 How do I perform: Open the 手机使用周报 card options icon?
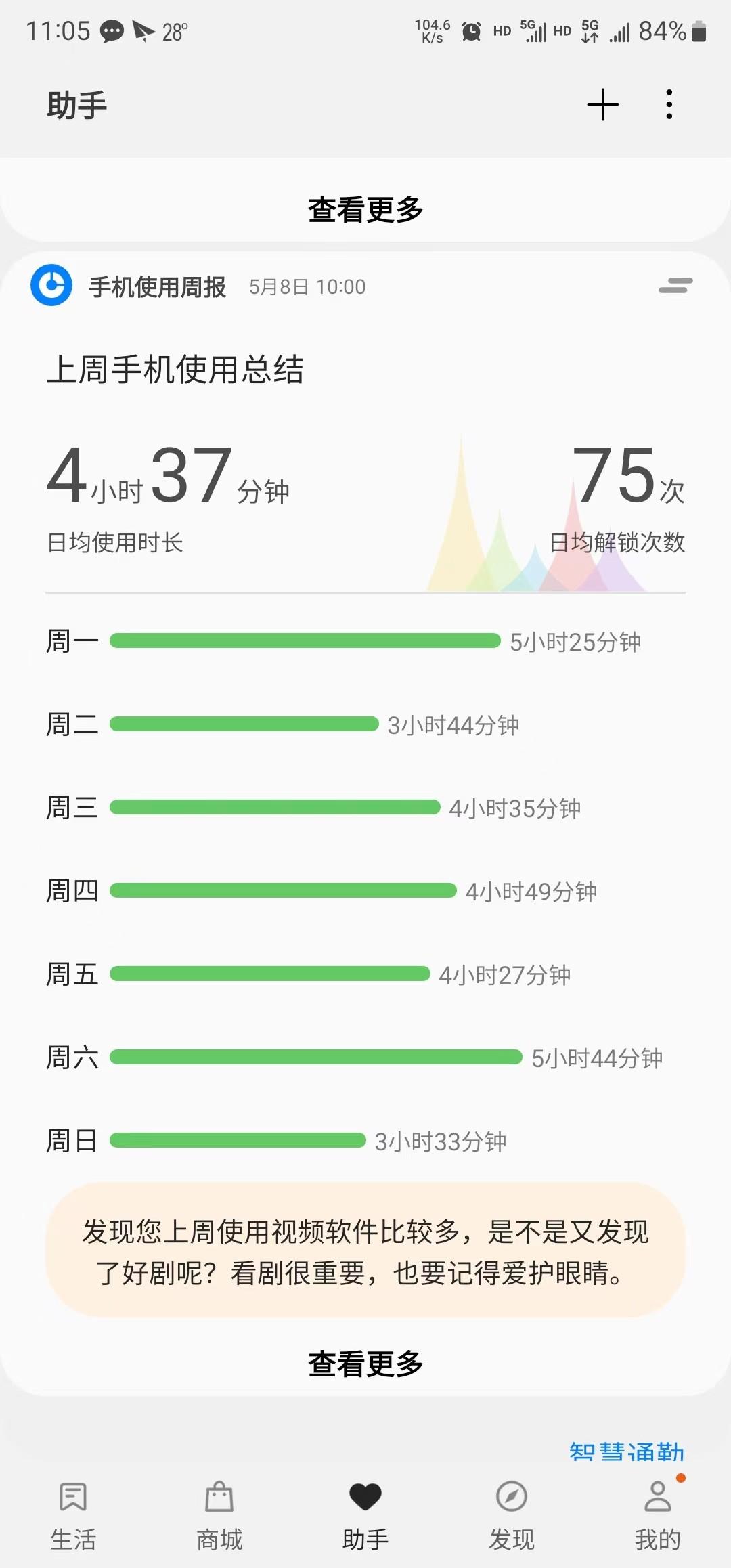675,286
